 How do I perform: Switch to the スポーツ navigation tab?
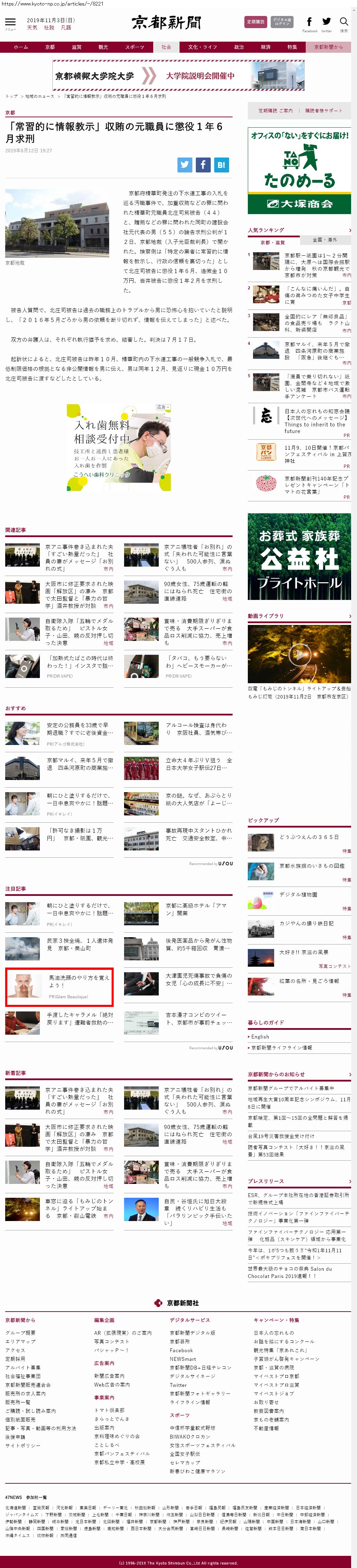point(134,47)
